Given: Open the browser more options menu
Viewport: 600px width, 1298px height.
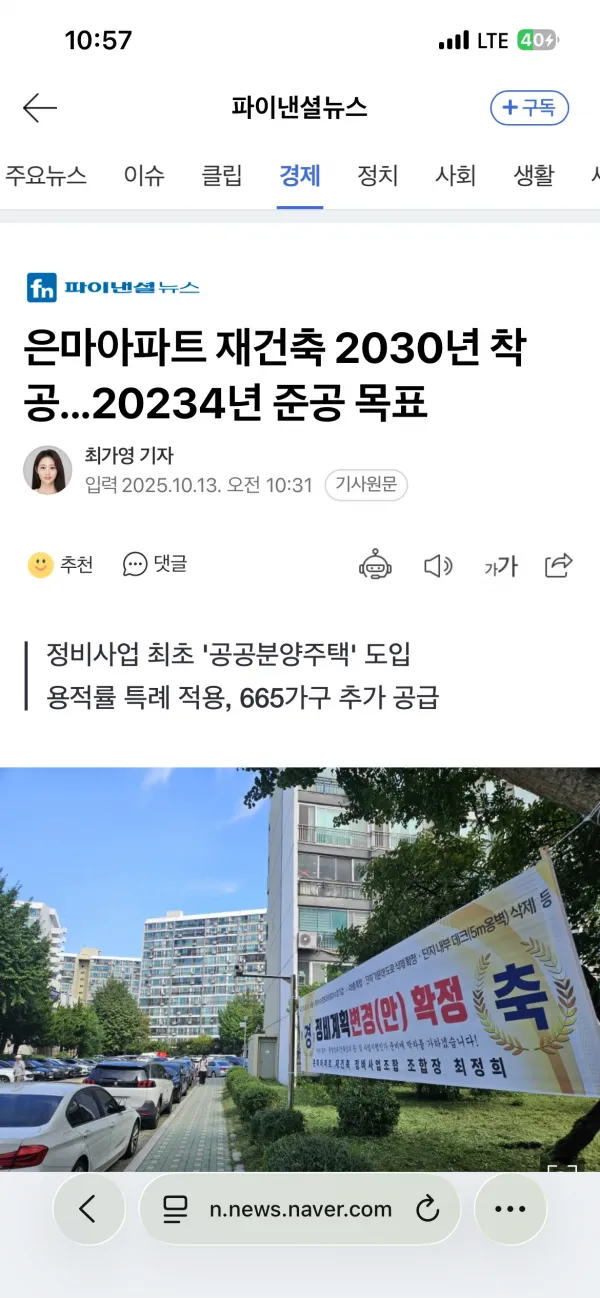Looking at the screenshot, I should 510,1209.
